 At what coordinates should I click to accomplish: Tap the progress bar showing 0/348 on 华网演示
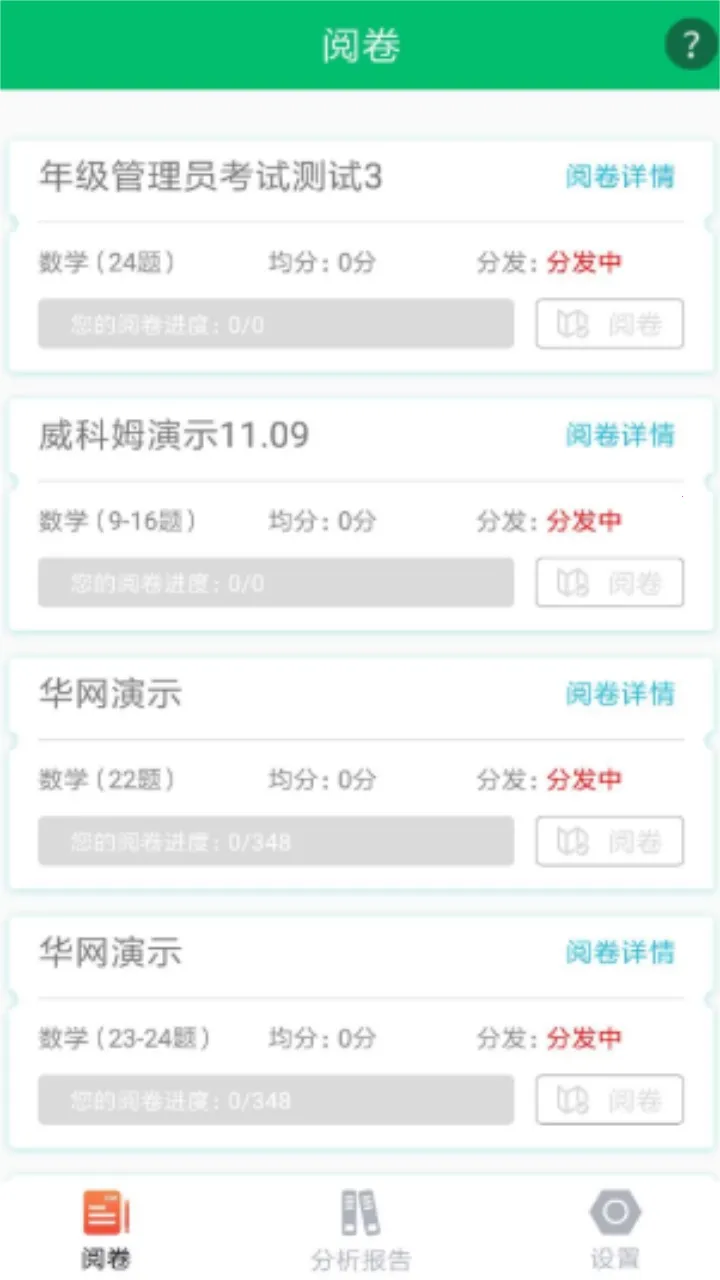(275, 841)
